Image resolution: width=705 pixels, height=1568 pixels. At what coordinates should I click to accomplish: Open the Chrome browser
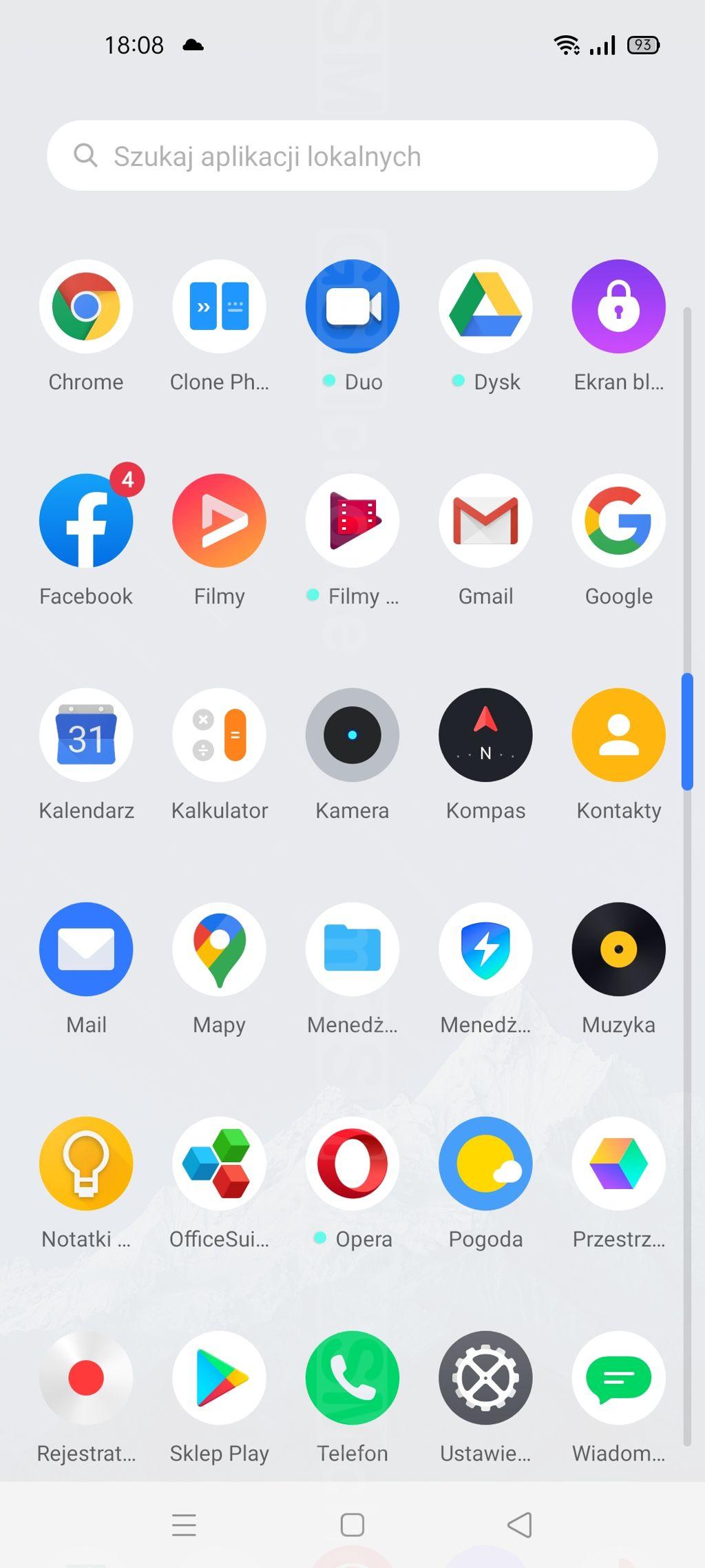[86, 307]
